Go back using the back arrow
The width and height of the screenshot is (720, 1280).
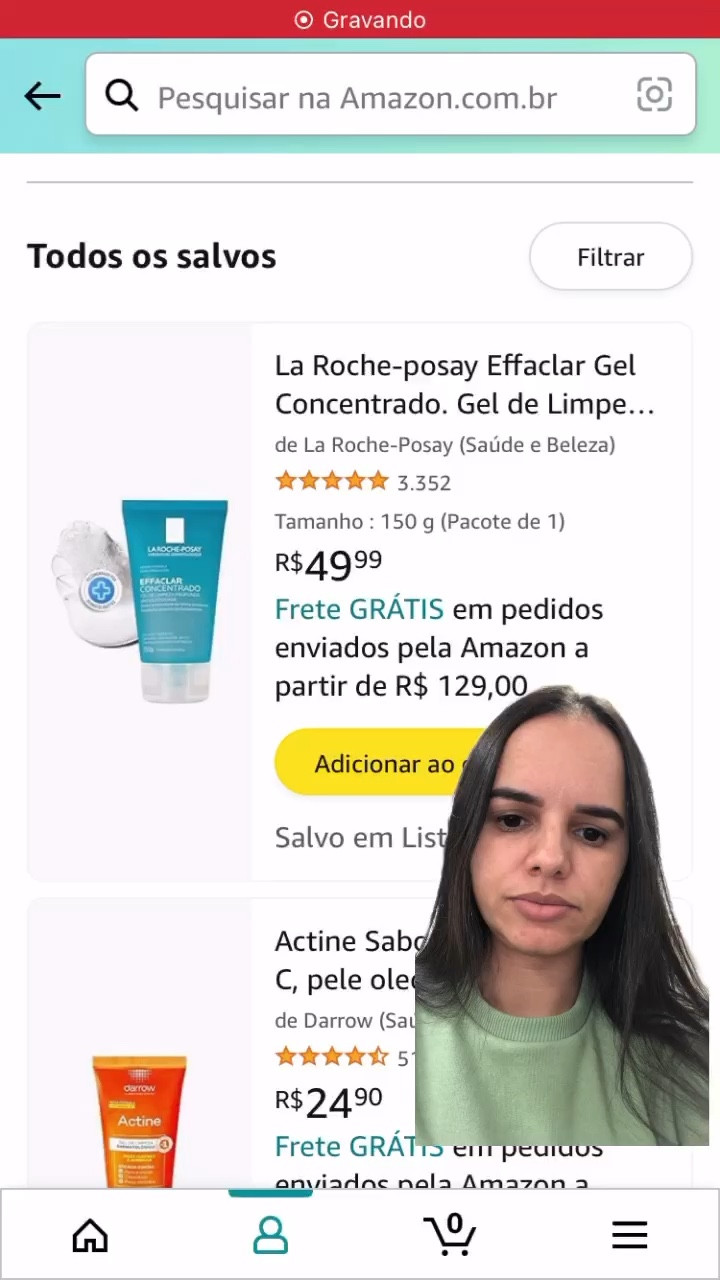(41, 95)
